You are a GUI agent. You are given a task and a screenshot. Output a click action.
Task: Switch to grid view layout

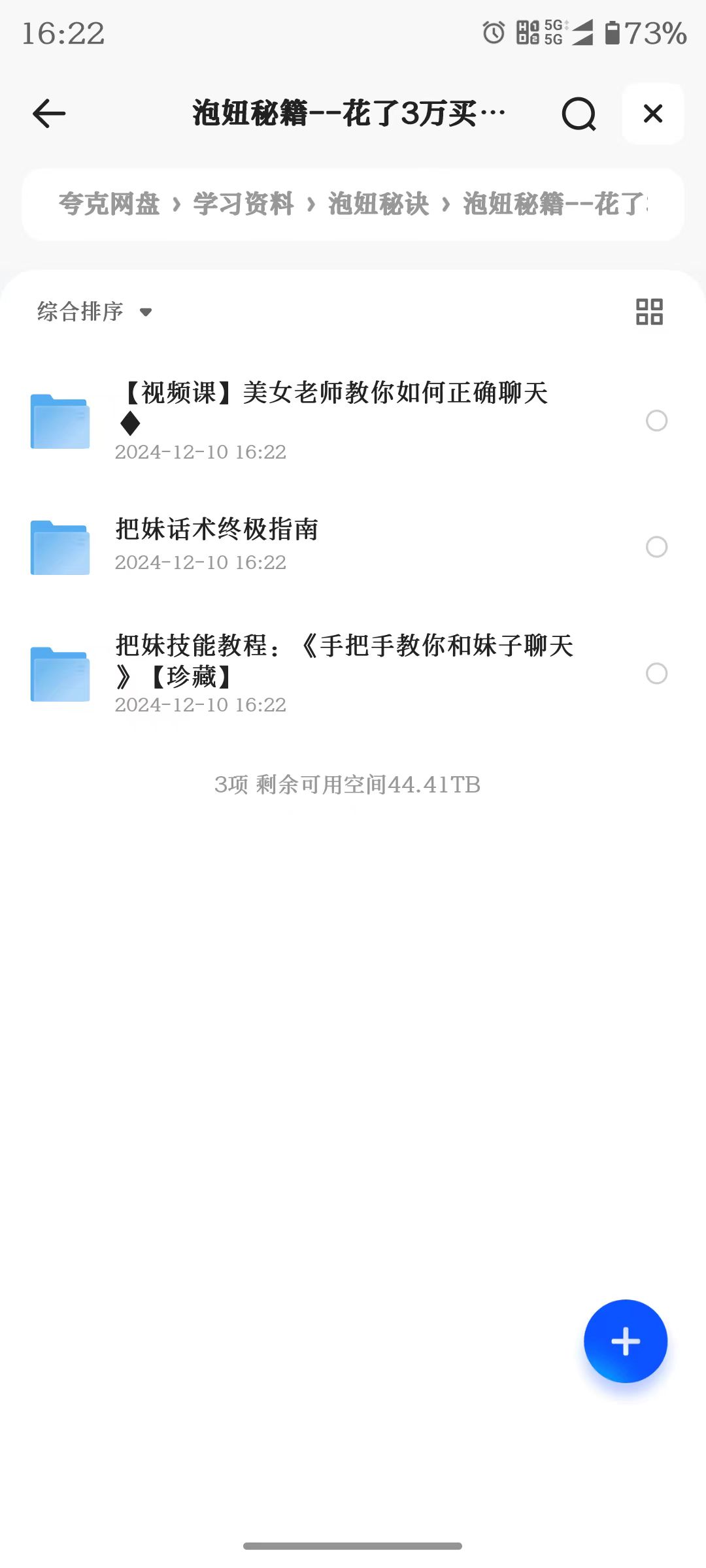648,312
